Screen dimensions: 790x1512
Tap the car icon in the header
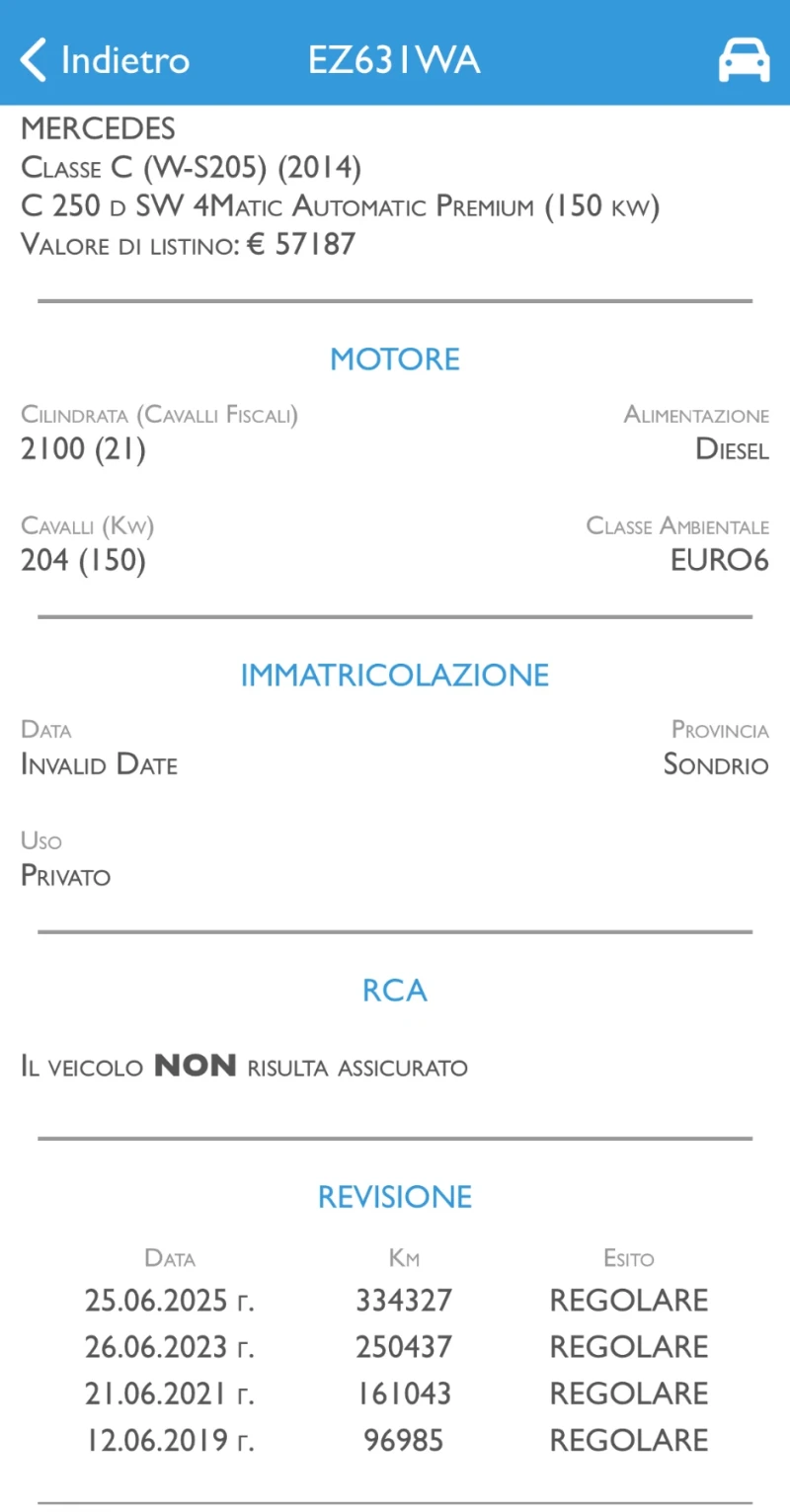click(743, 60)
